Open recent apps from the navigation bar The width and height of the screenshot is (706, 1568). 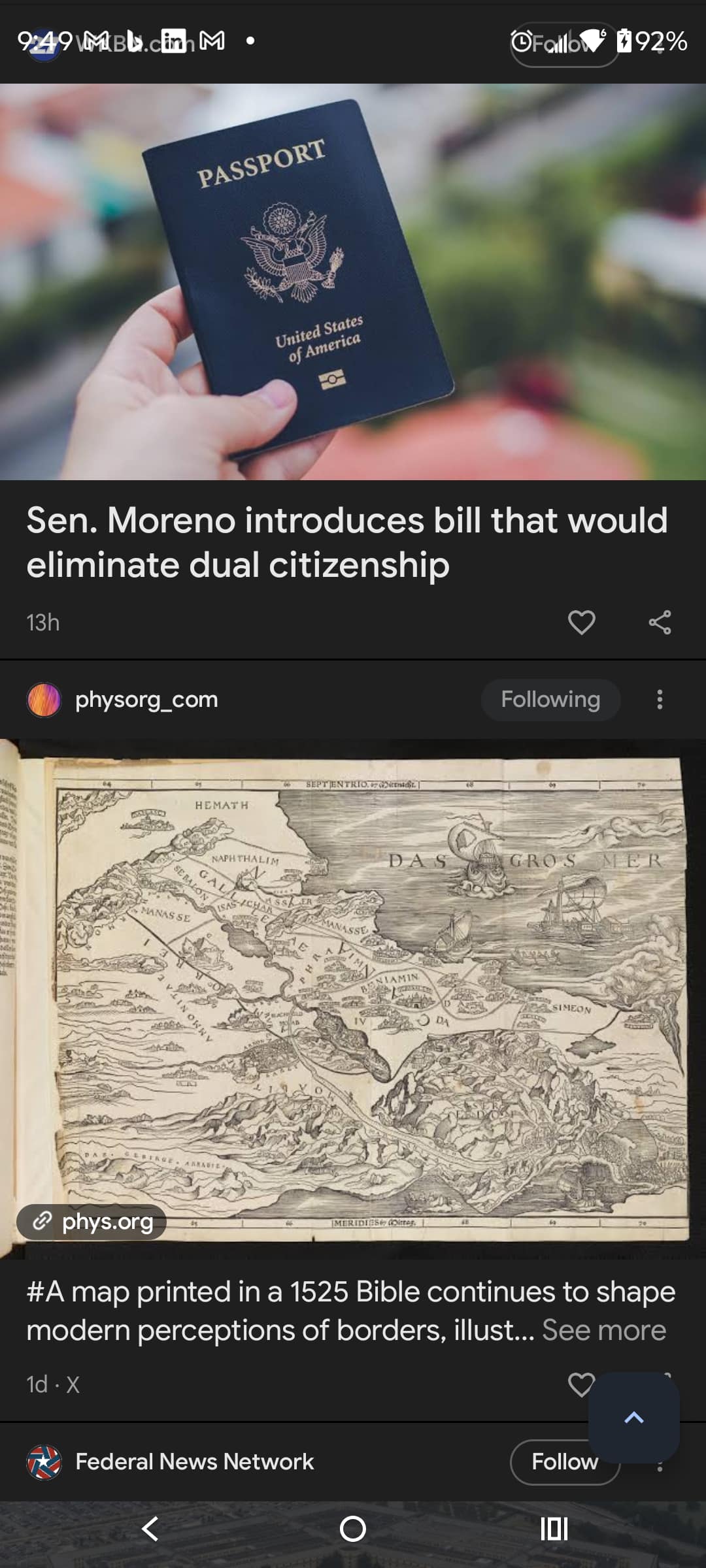(554, 1529)
